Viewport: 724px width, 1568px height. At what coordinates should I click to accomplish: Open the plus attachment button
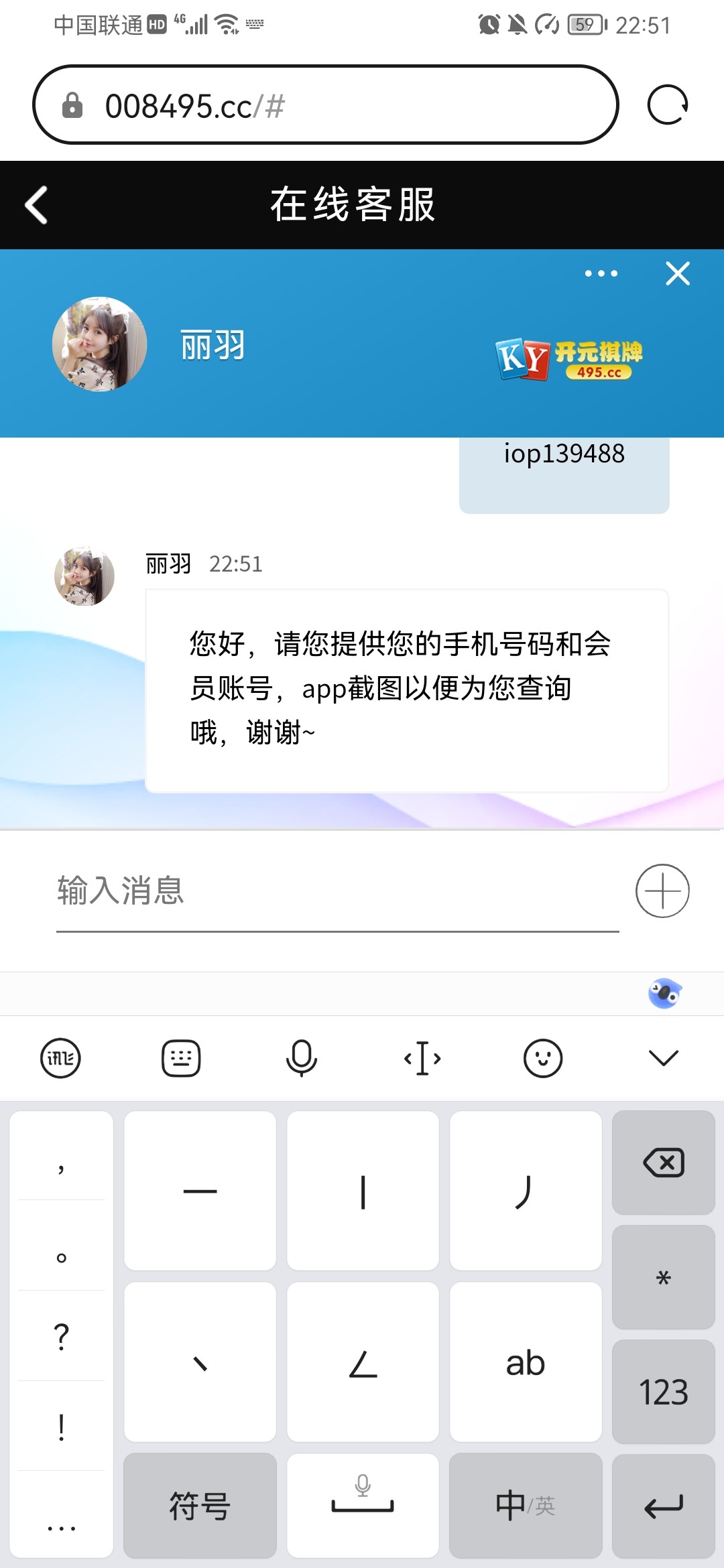[x=662, y=891]
